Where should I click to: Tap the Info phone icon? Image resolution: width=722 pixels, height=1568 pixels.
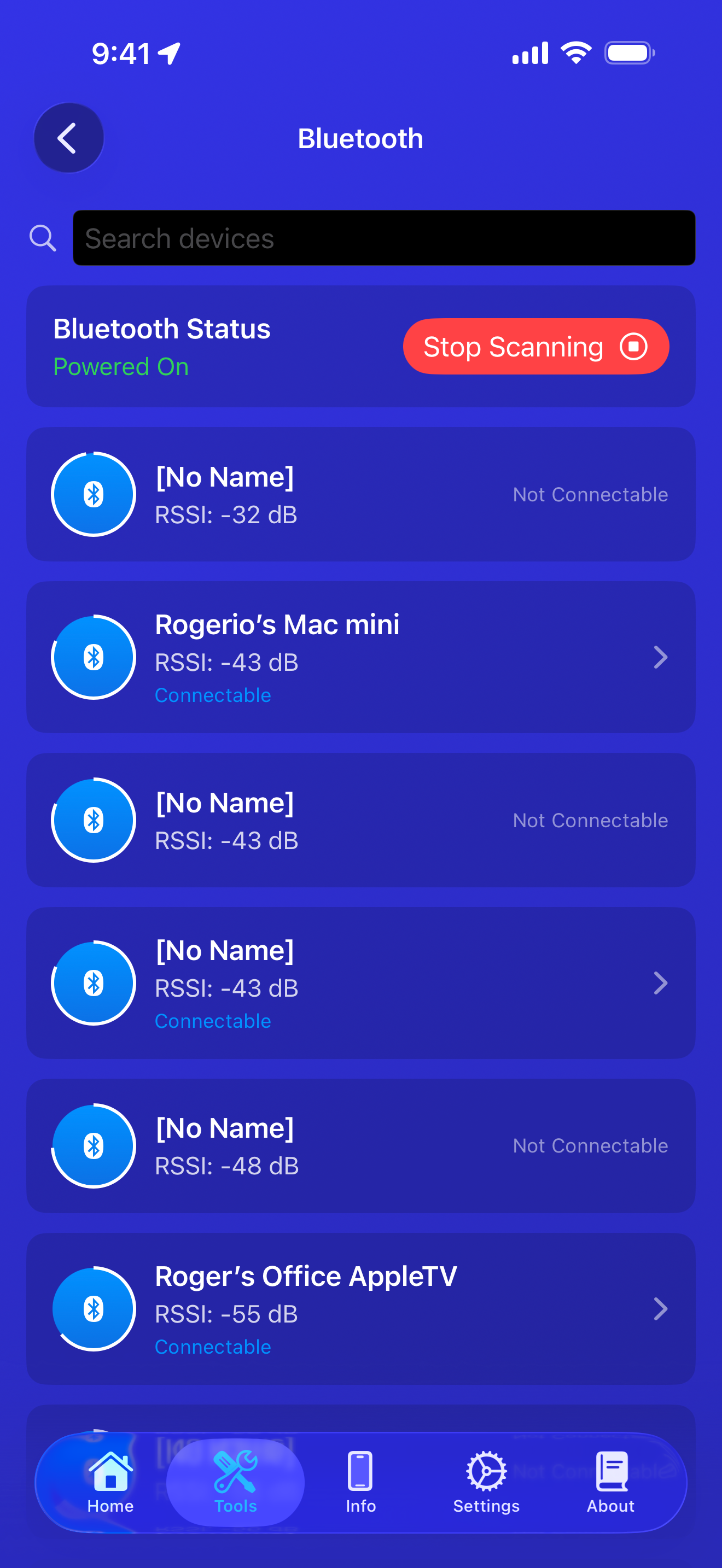[360, 1472]
